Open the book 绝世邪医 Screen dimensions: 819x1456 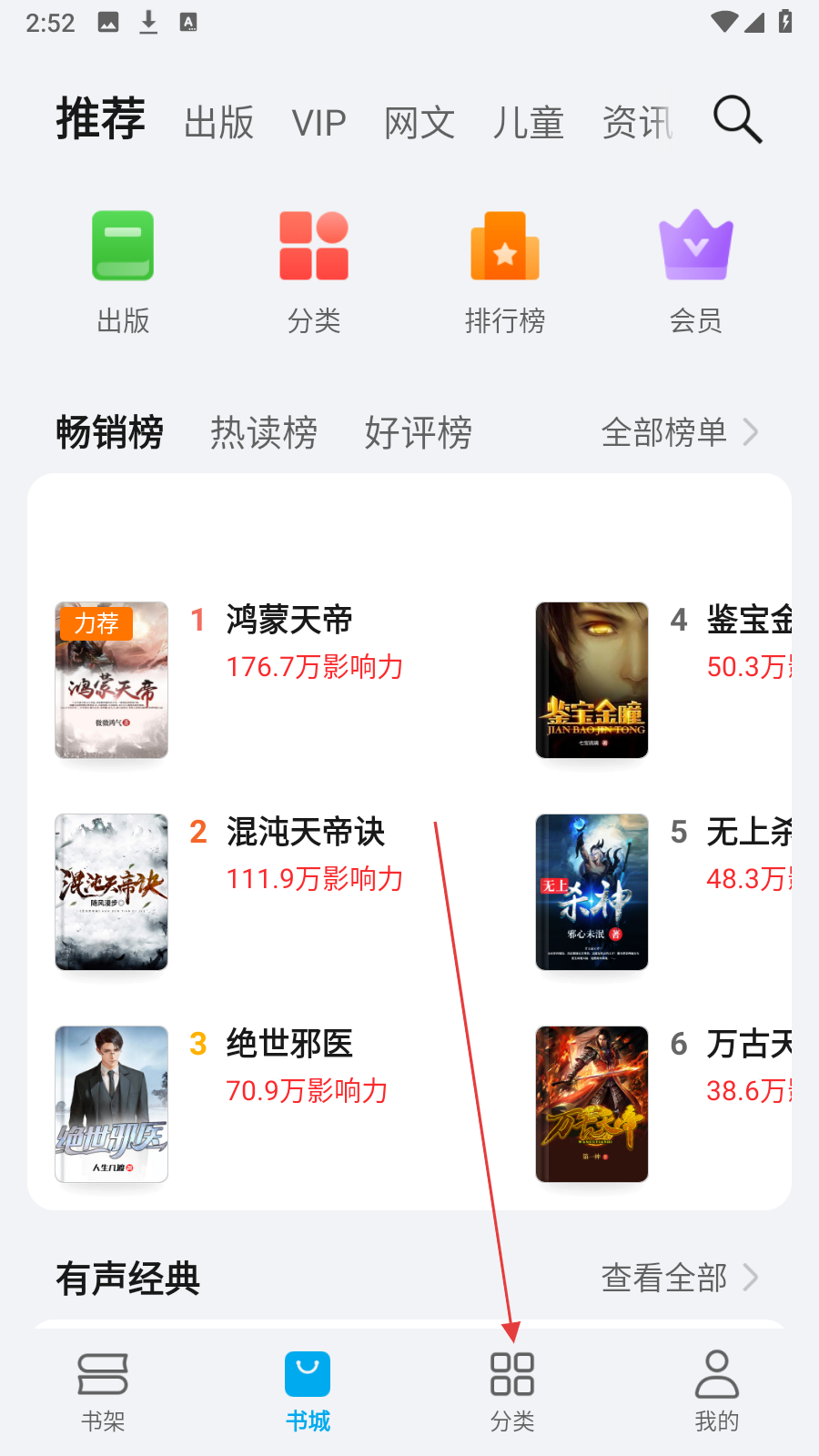[289, 1044]
